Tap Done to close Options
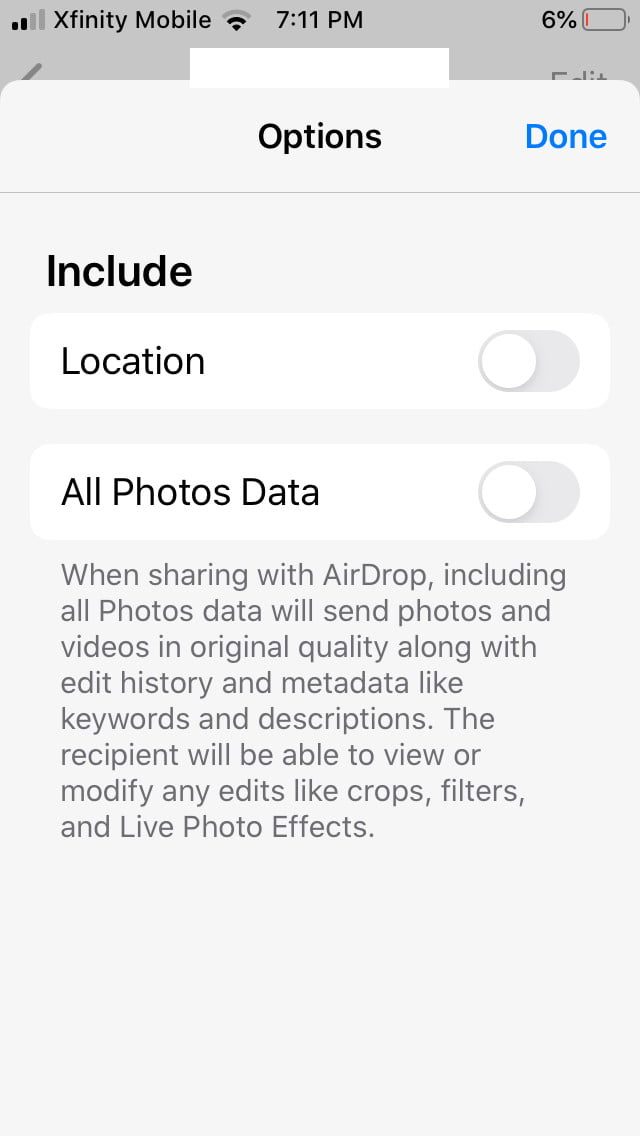The width and height of the screenshot is (640, 1136). point(565,136)
